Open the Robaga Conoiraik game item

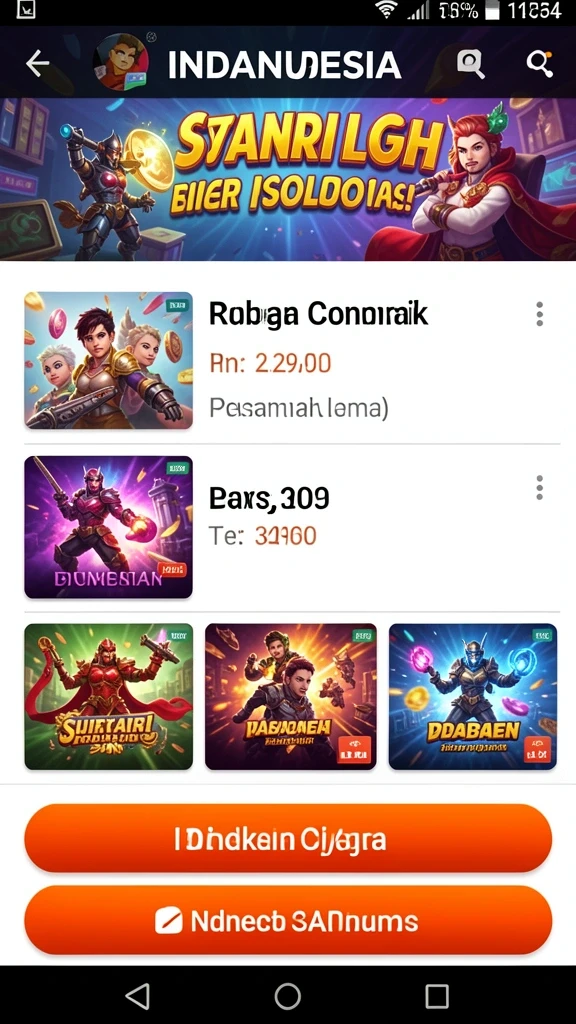pos(288,360)
